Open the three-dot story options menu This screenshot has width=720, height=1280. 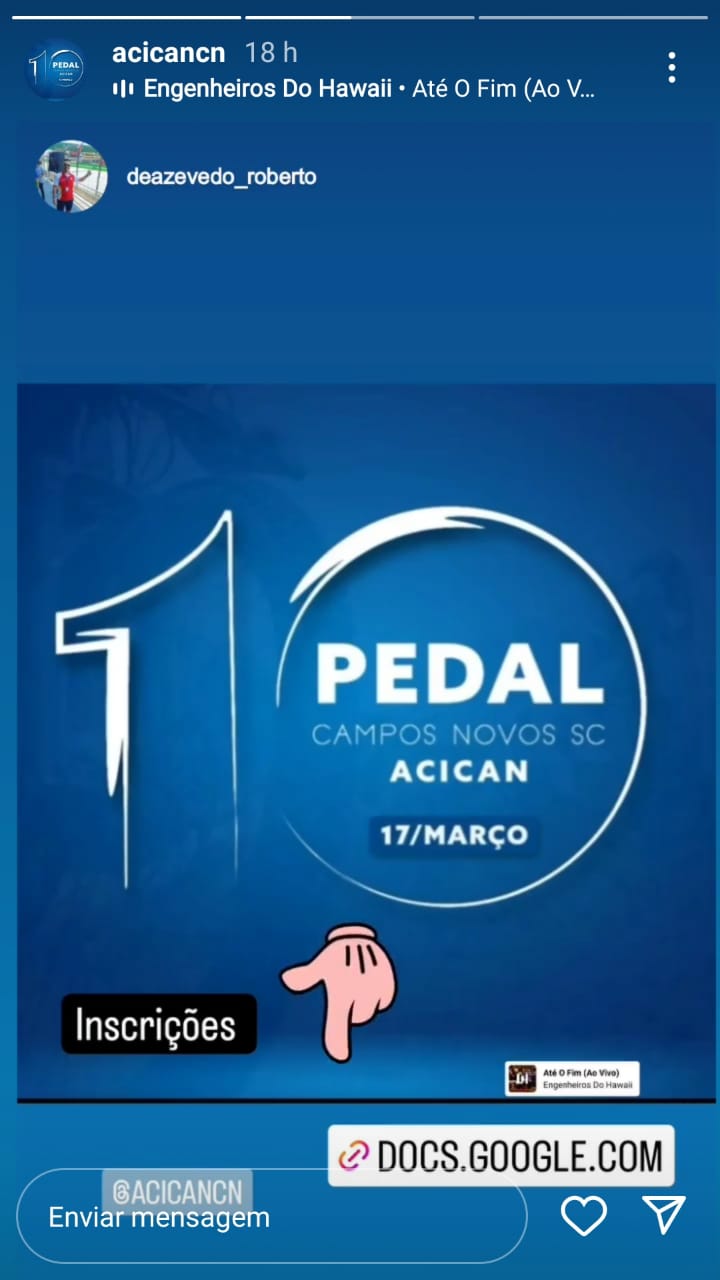click(x=672, y=68)
